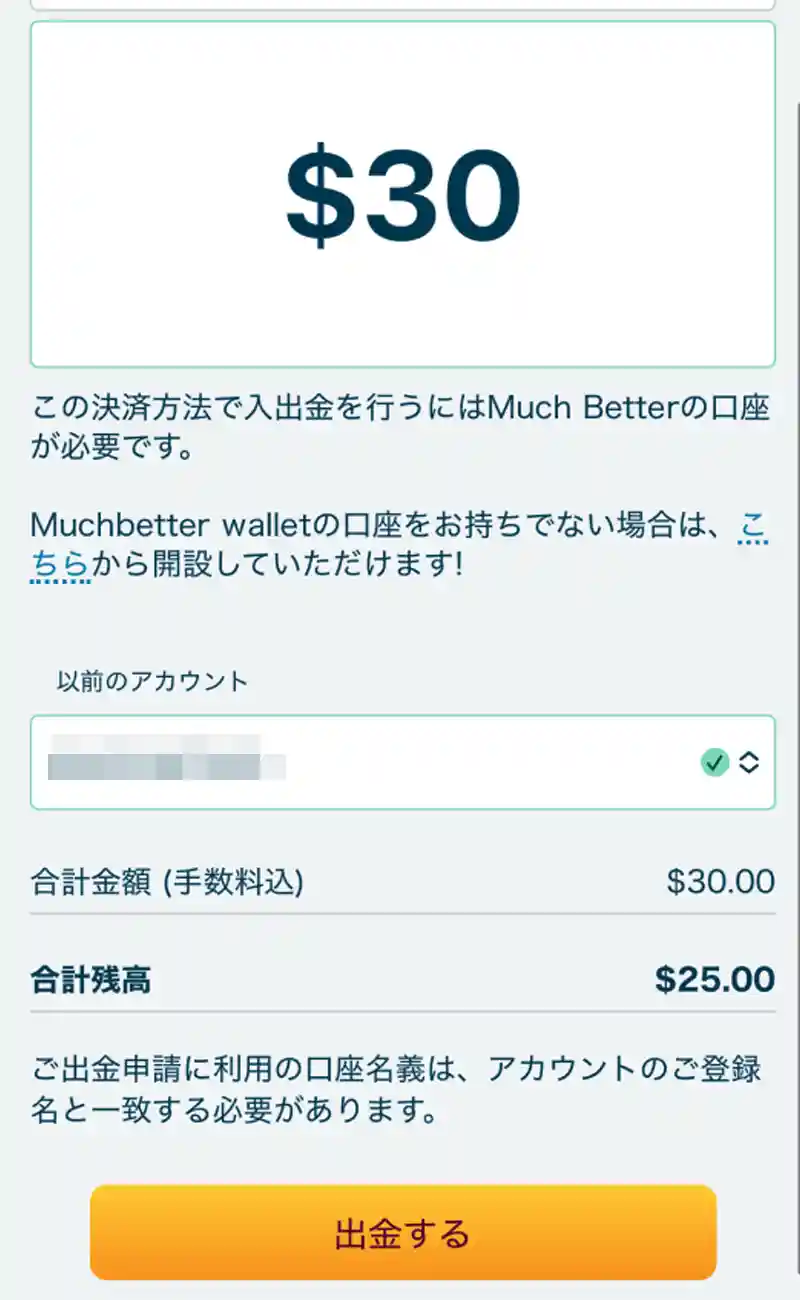Viewport: 800px width, 1300px height.
Task: Open the こちら link to create wallet
Action: click(x=60, y=565)
